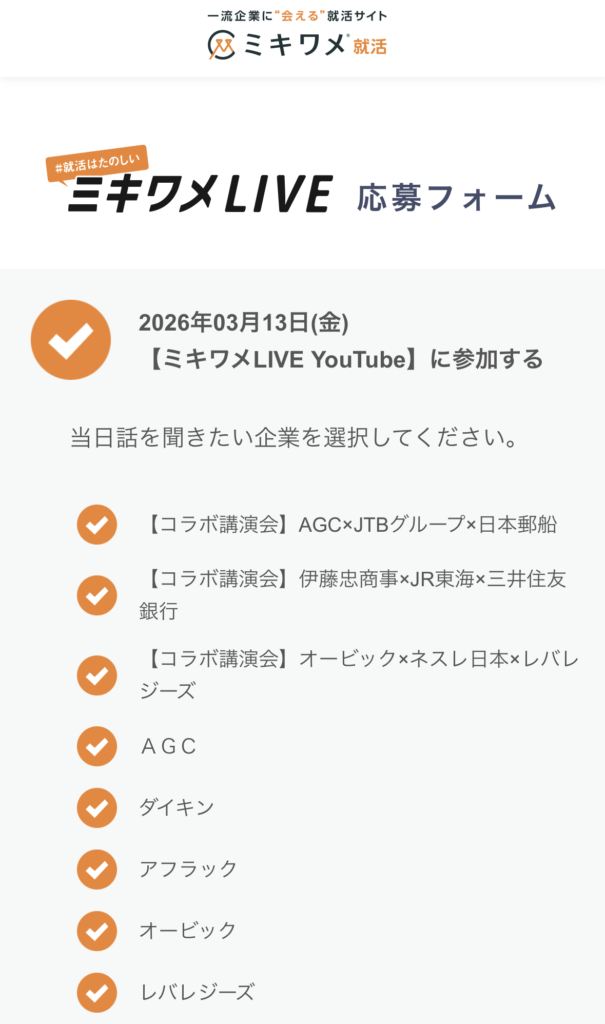The image size is (605, 1024).
Task: Deselect the AGC×JTBグループ×日本郵船 collaboration talk
Action: click(x=97, y=524)
